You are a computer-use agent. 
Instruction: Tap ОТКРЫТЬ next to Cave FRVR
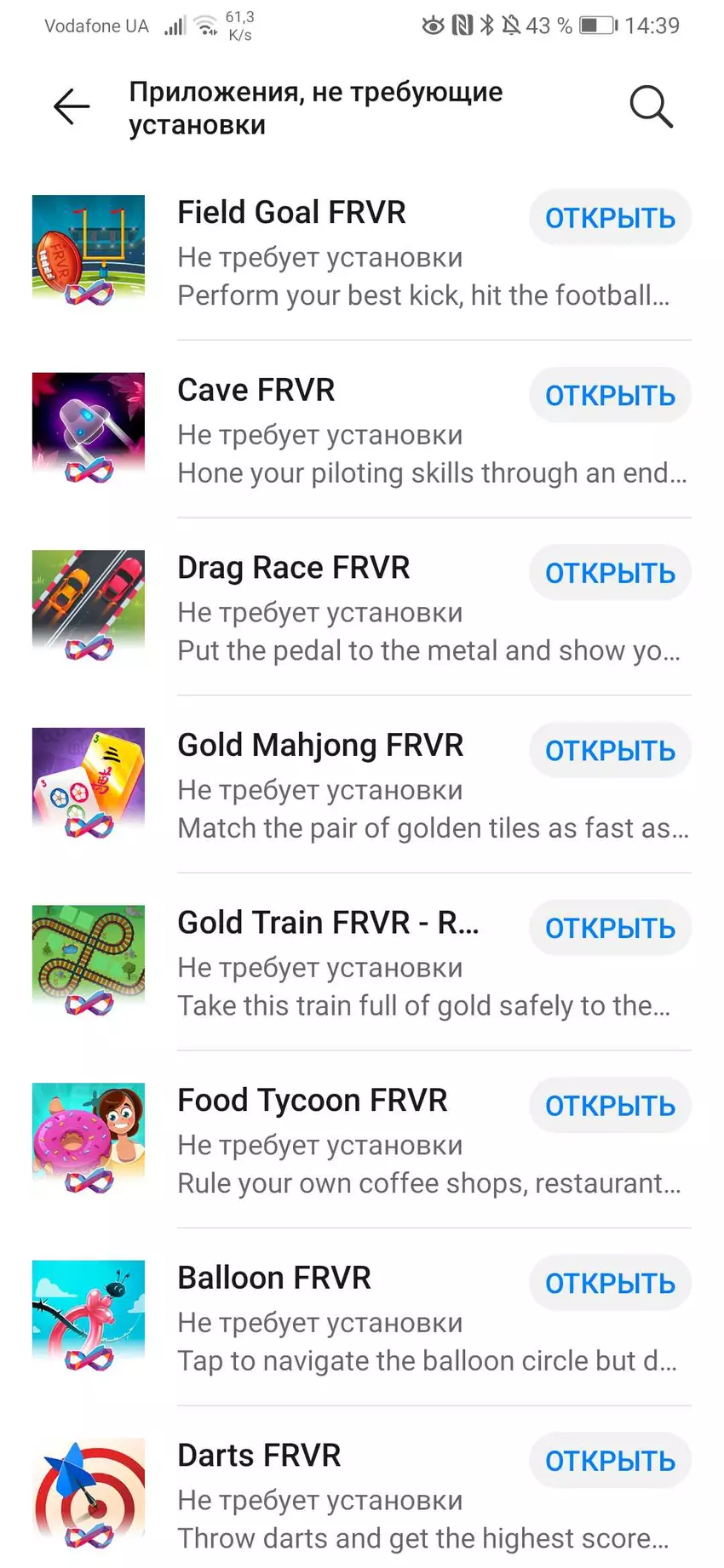coord(610,396)
